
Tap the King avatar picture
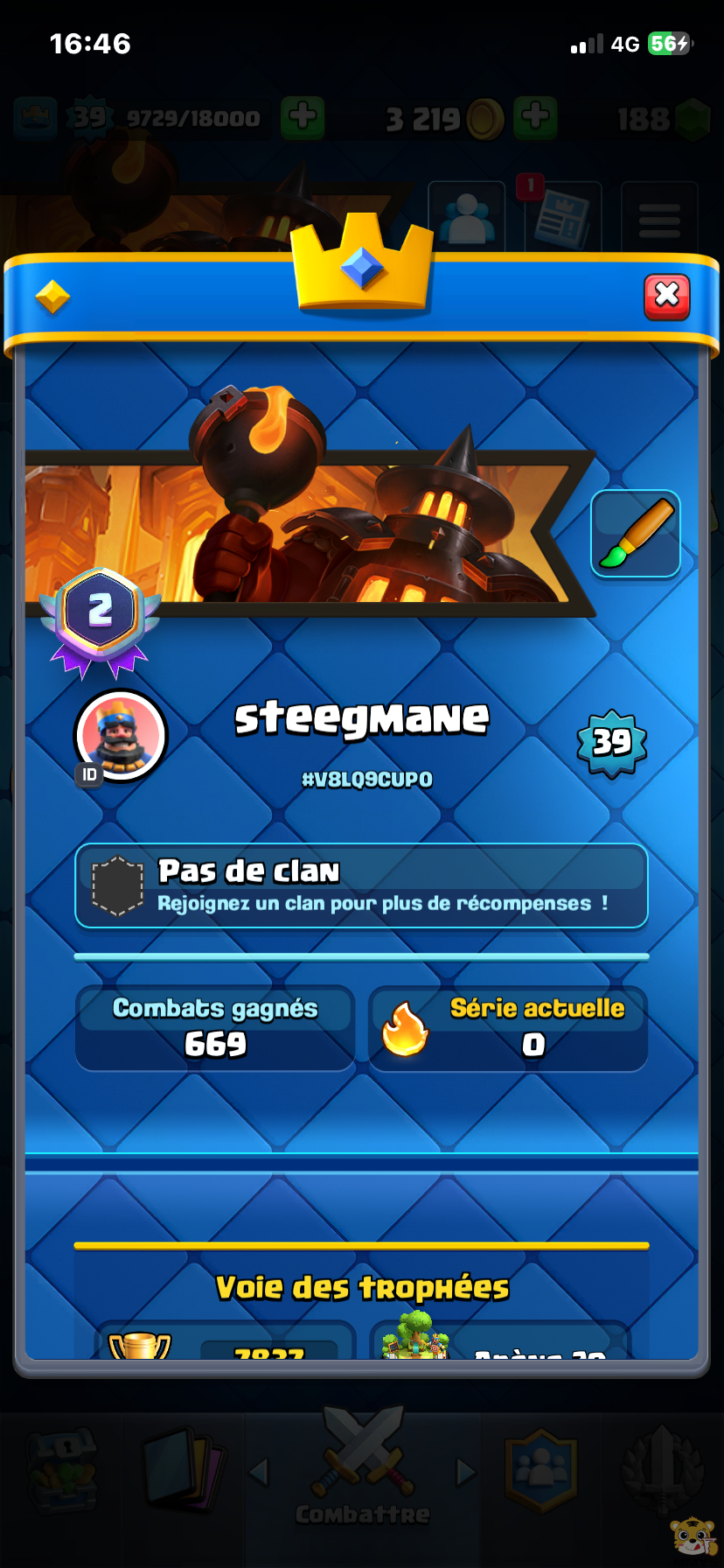click(x=122, y=734)
